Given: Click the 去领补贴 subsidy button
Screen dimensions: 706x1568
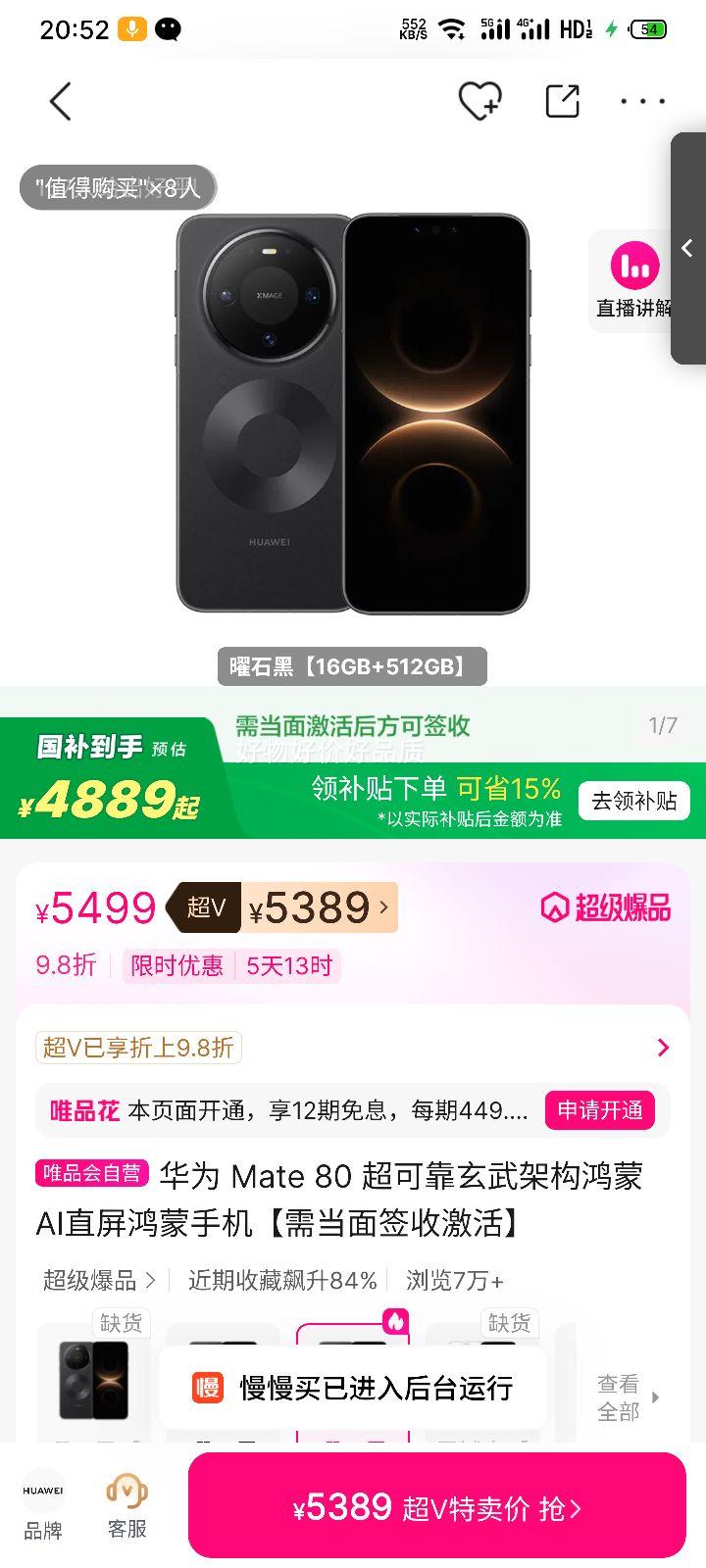Looking at the screenshot, I should coord(633,800).
